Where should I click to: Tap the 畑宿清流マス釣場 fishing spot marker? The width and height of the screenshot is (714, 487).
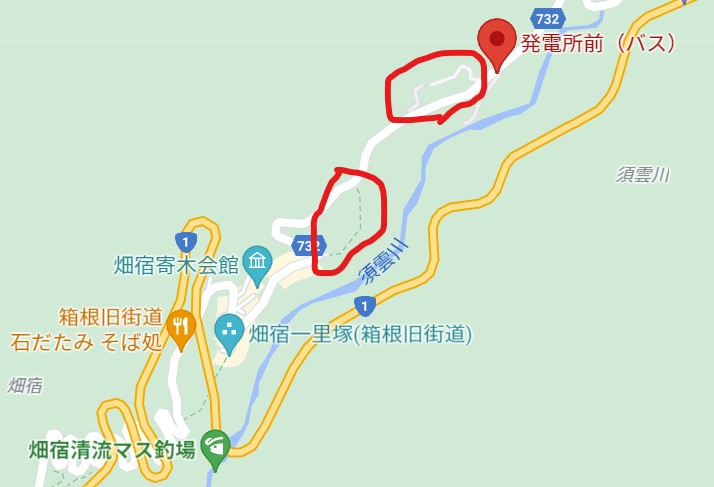(214, 447)
